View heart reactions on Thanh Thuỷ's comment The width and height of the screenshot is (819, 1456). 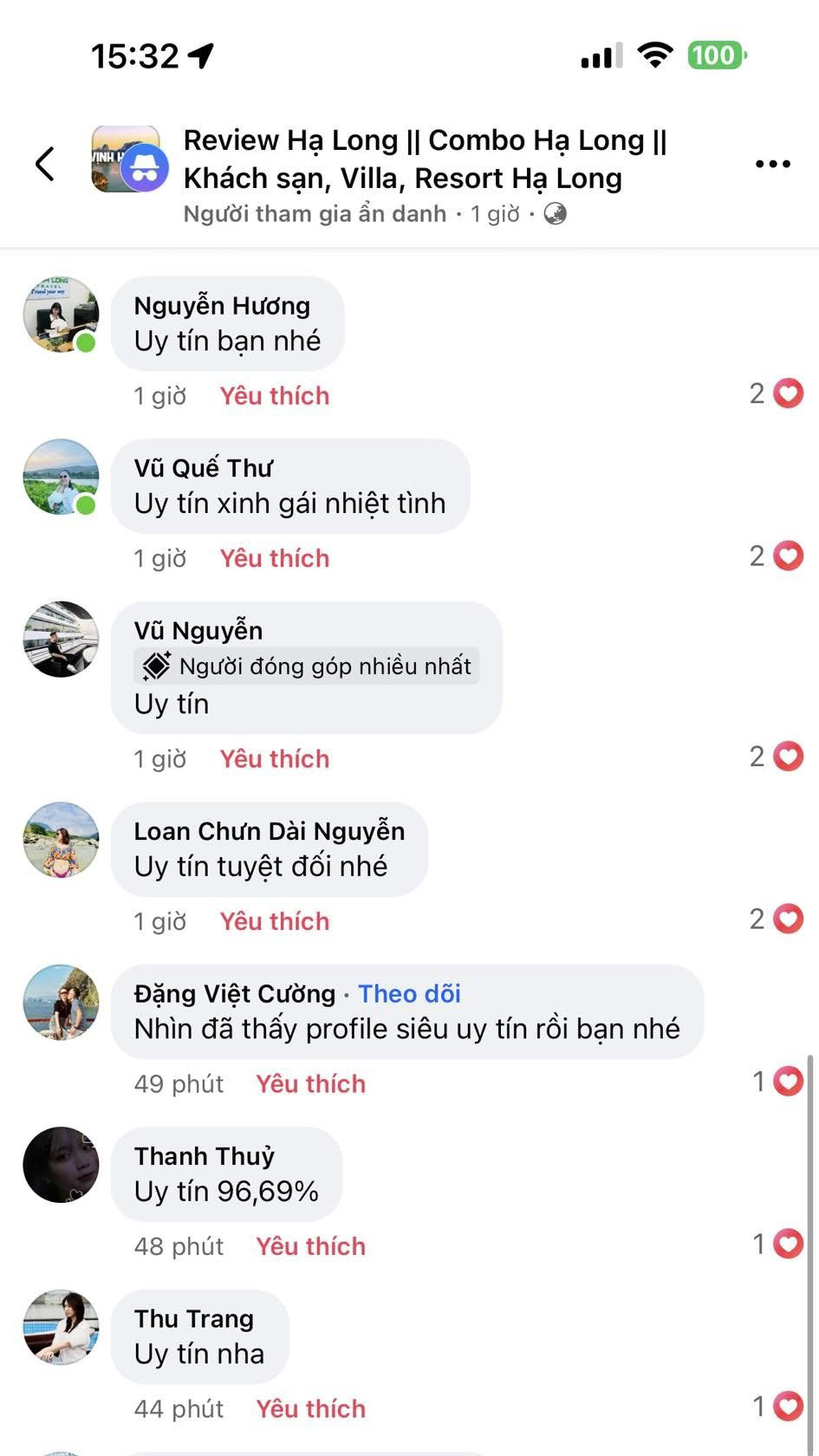[778, 1245]
